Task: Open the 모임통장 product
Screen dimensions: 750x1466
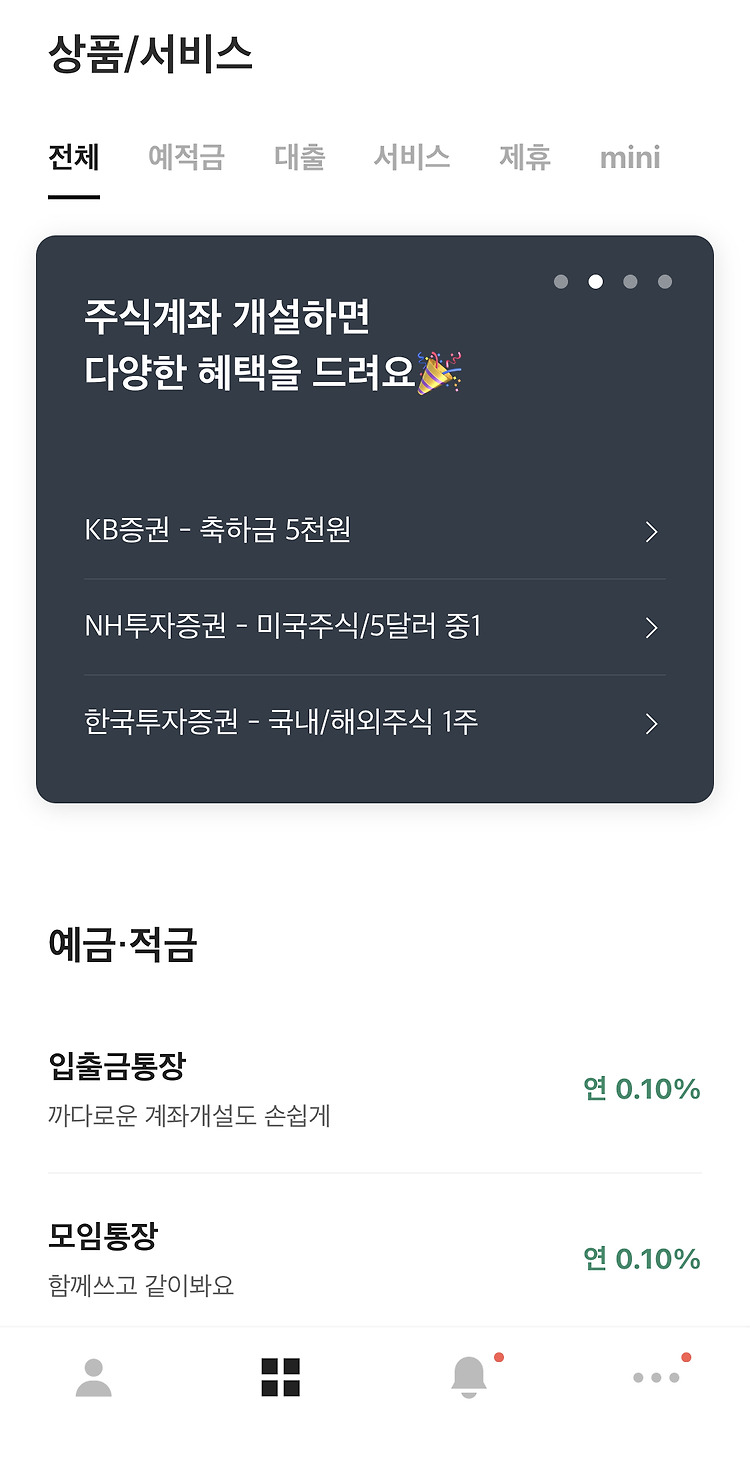Action: pyautogui.click(x=375, y=1258)
